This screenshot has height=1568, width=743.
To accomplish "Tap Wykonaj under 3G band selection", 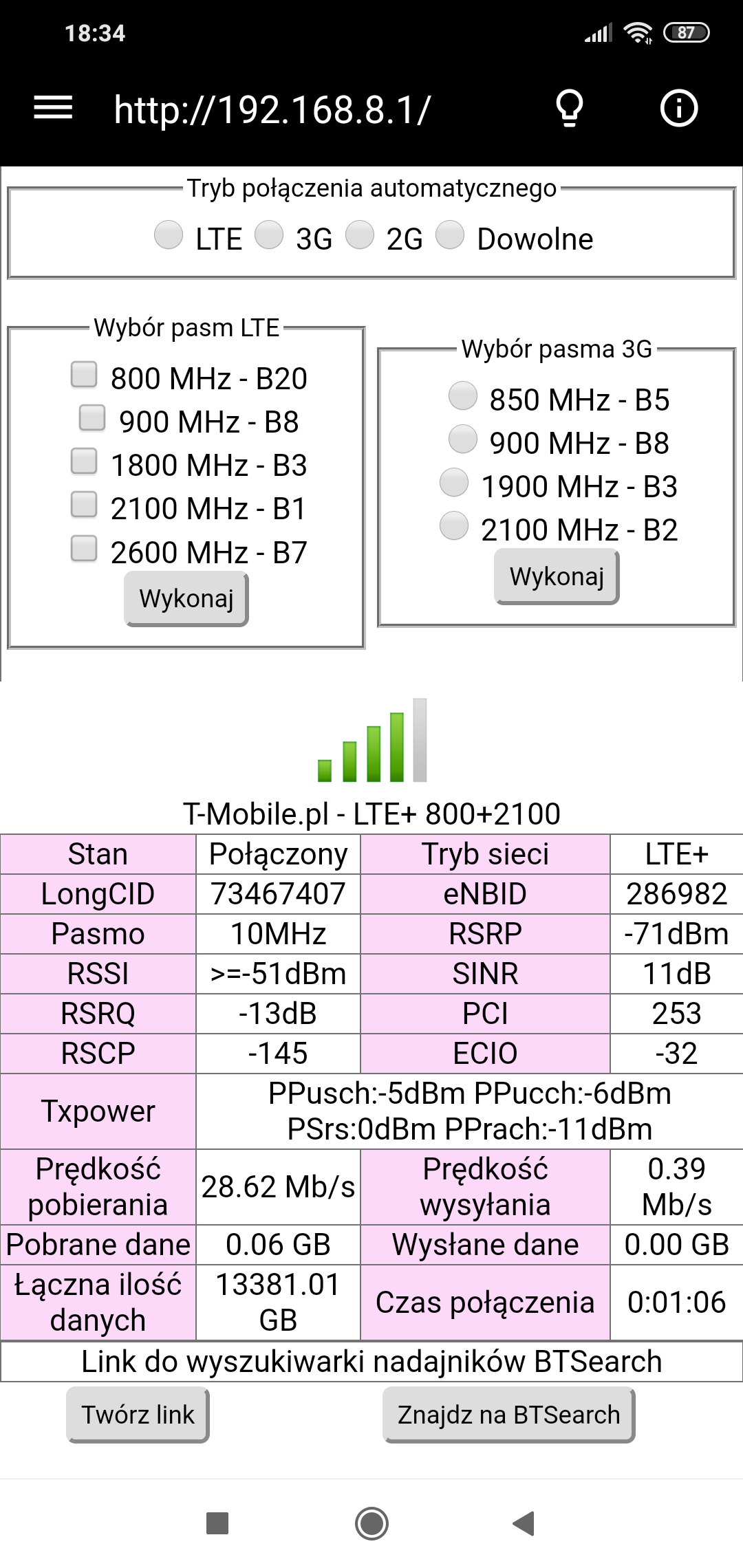I will point(557,577).
